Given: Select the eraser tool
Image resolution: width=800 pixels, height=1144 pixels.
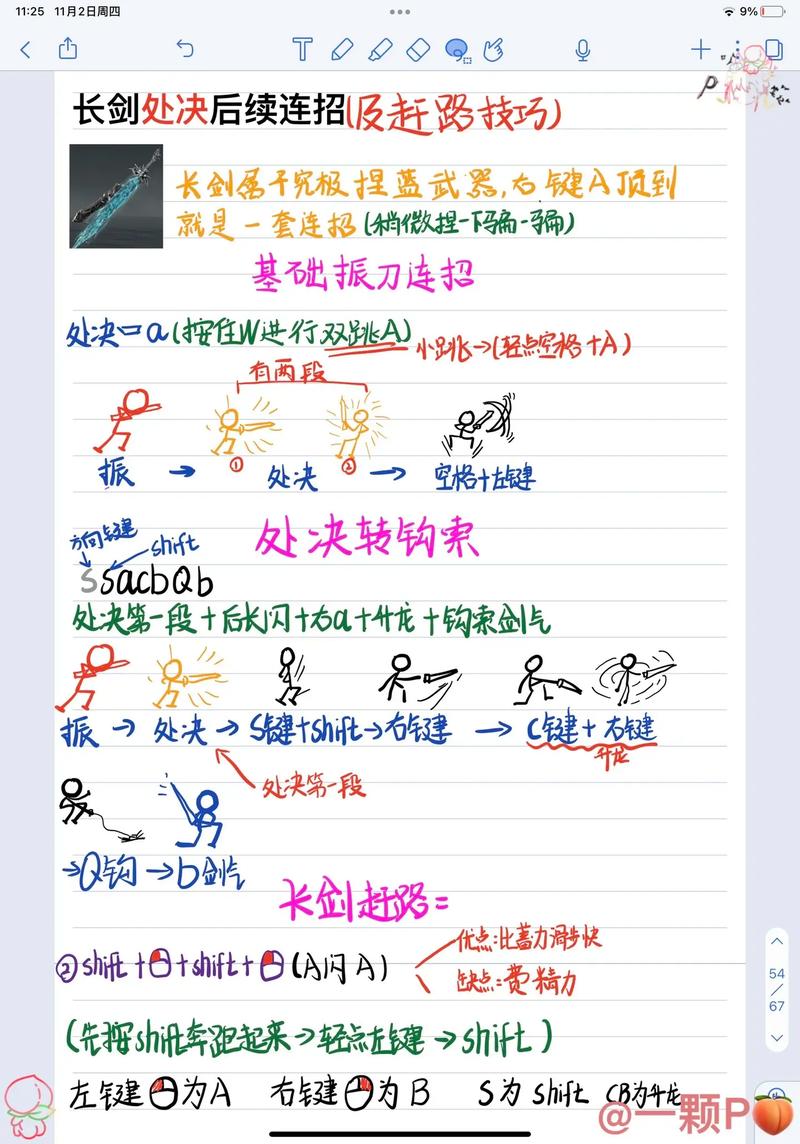Looking at the screenshot, I should point(419,49).
